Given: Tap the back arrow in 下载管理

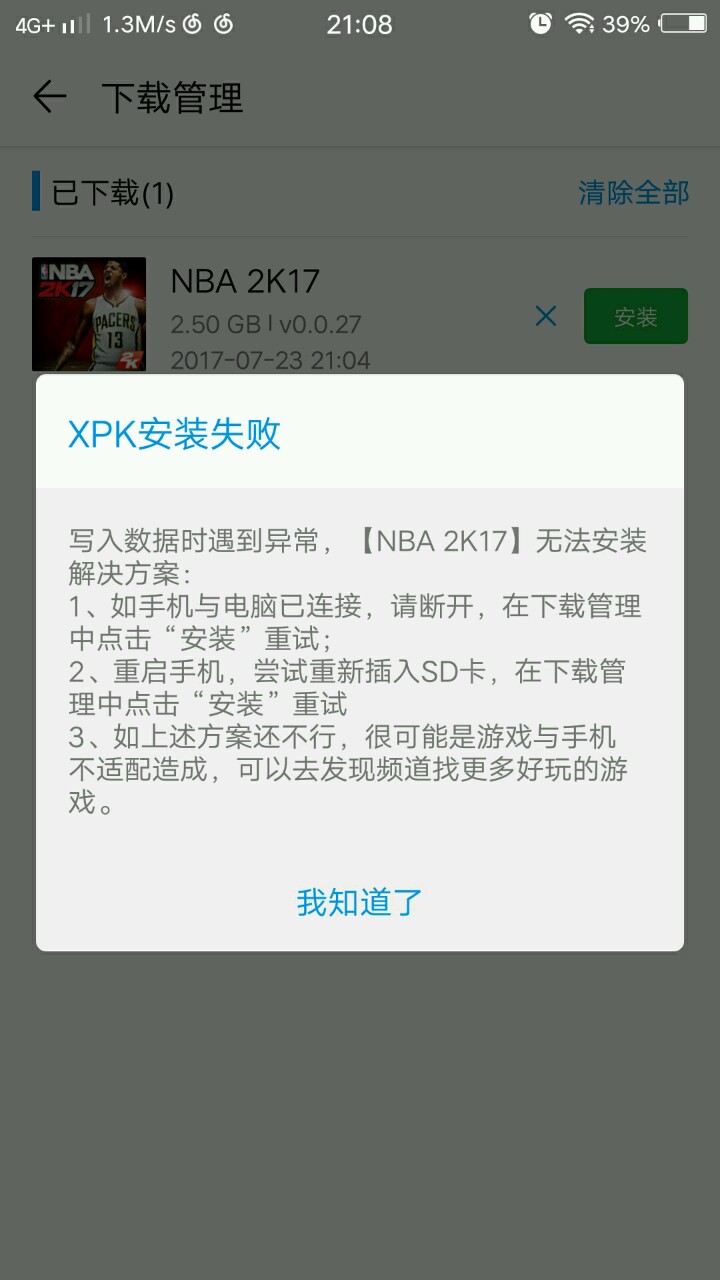Looking at the screenshot, I should [49, 97].
